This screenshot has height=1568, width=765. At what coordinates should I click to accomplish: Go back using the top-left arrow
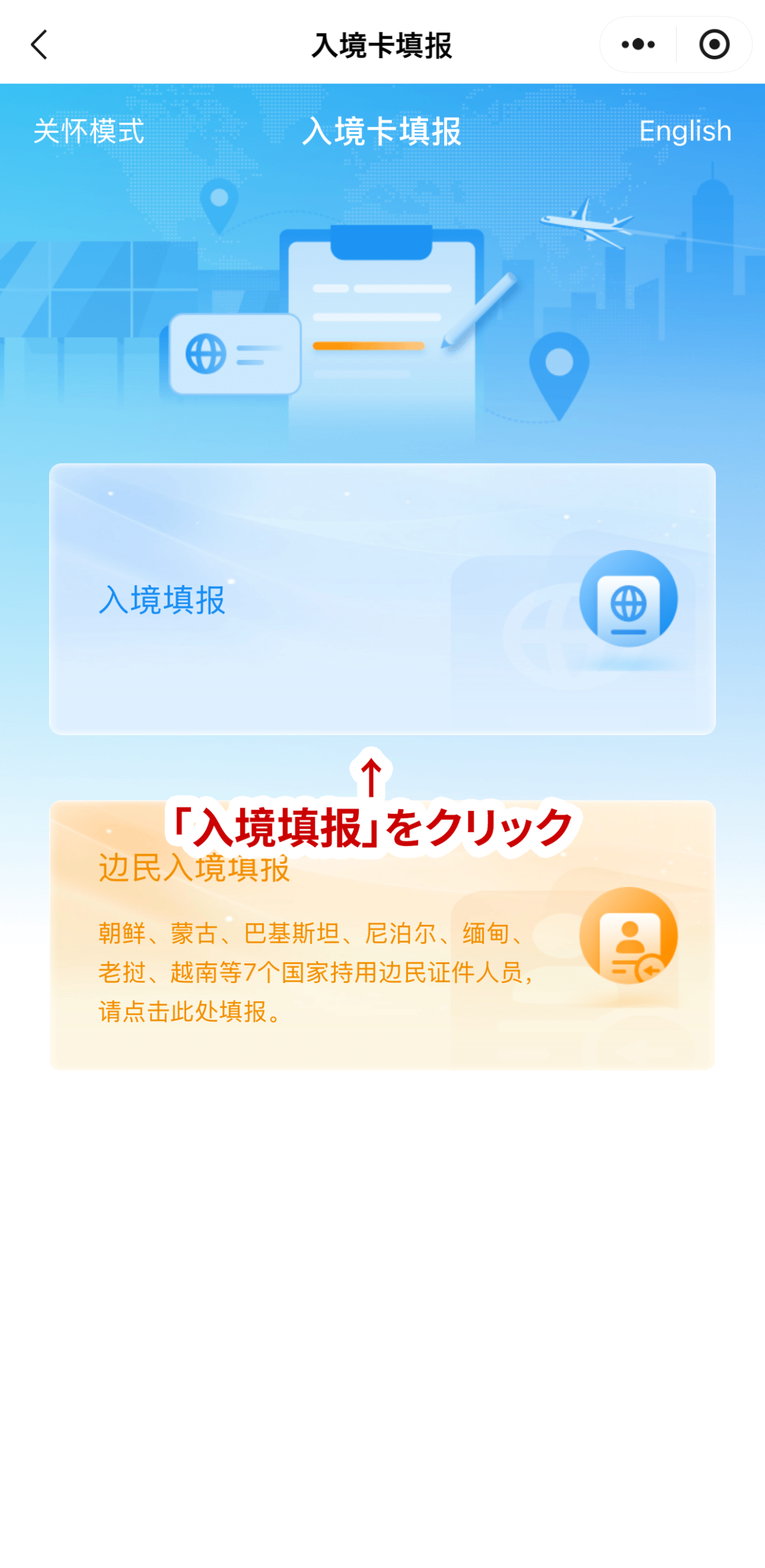pos(39,45)
